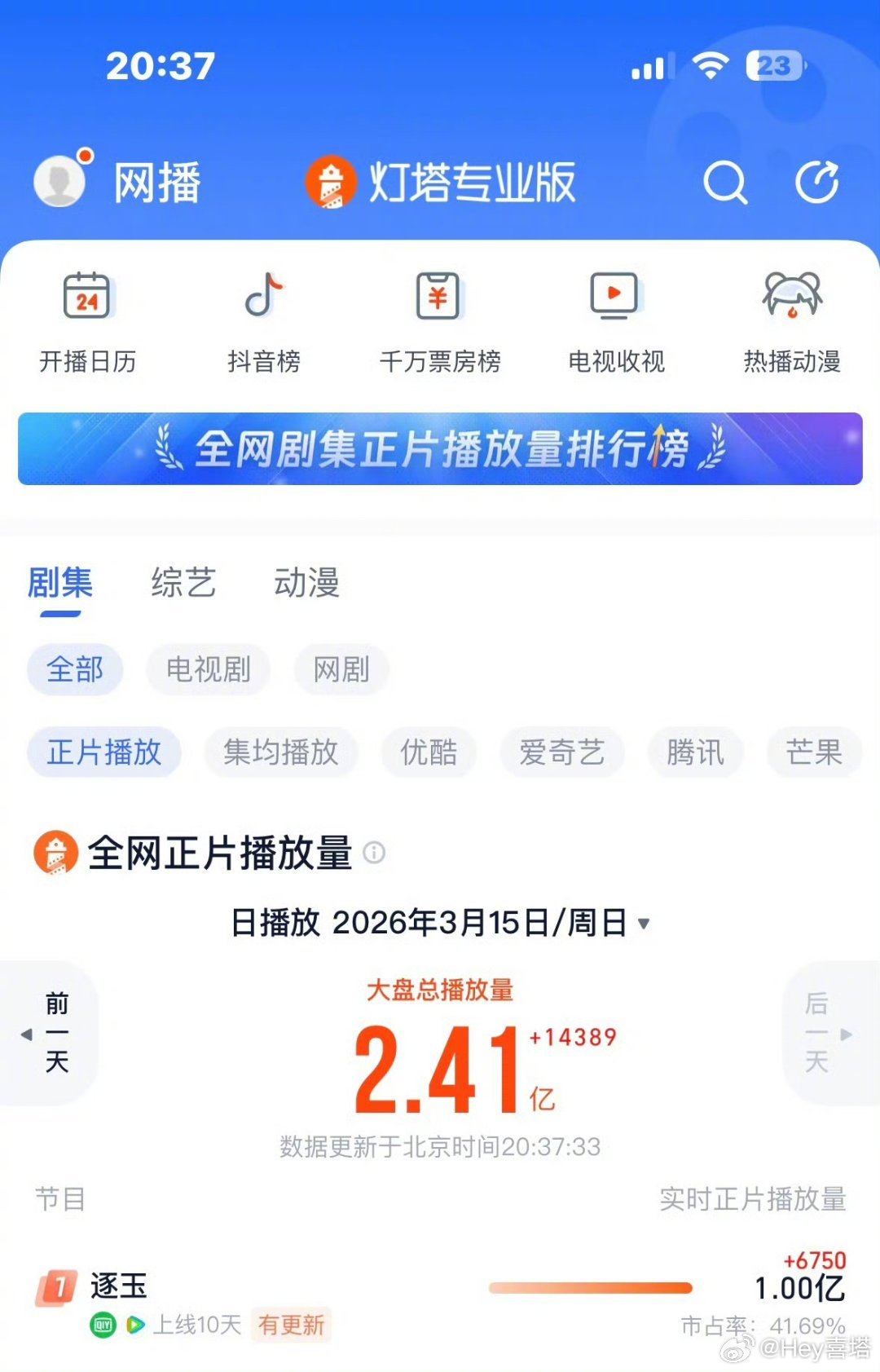Open the 全网剧集正片播放量排行榜 banner

tap(440, 449)
